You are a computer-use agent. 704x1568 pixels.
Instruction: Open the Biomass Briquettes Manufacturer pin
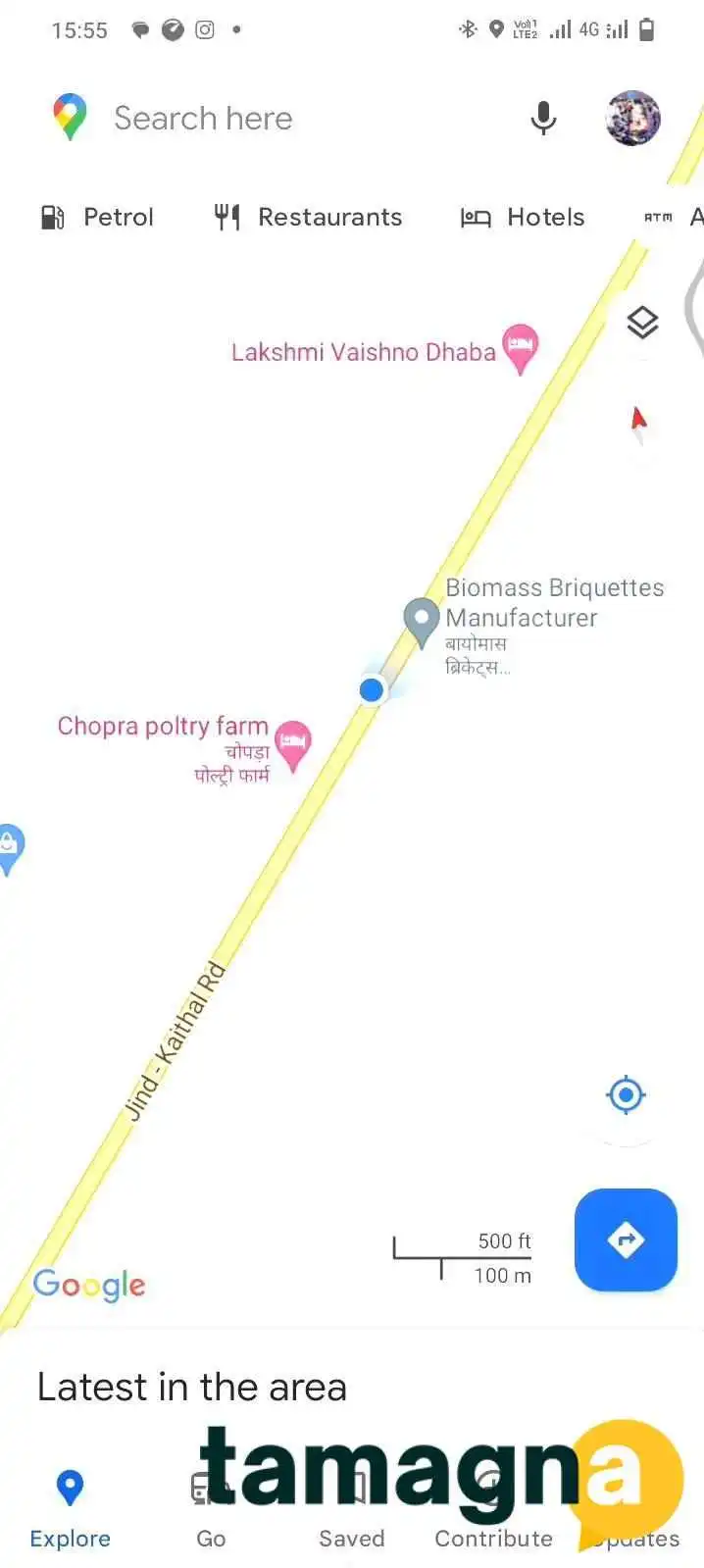[x=422, y=623]
